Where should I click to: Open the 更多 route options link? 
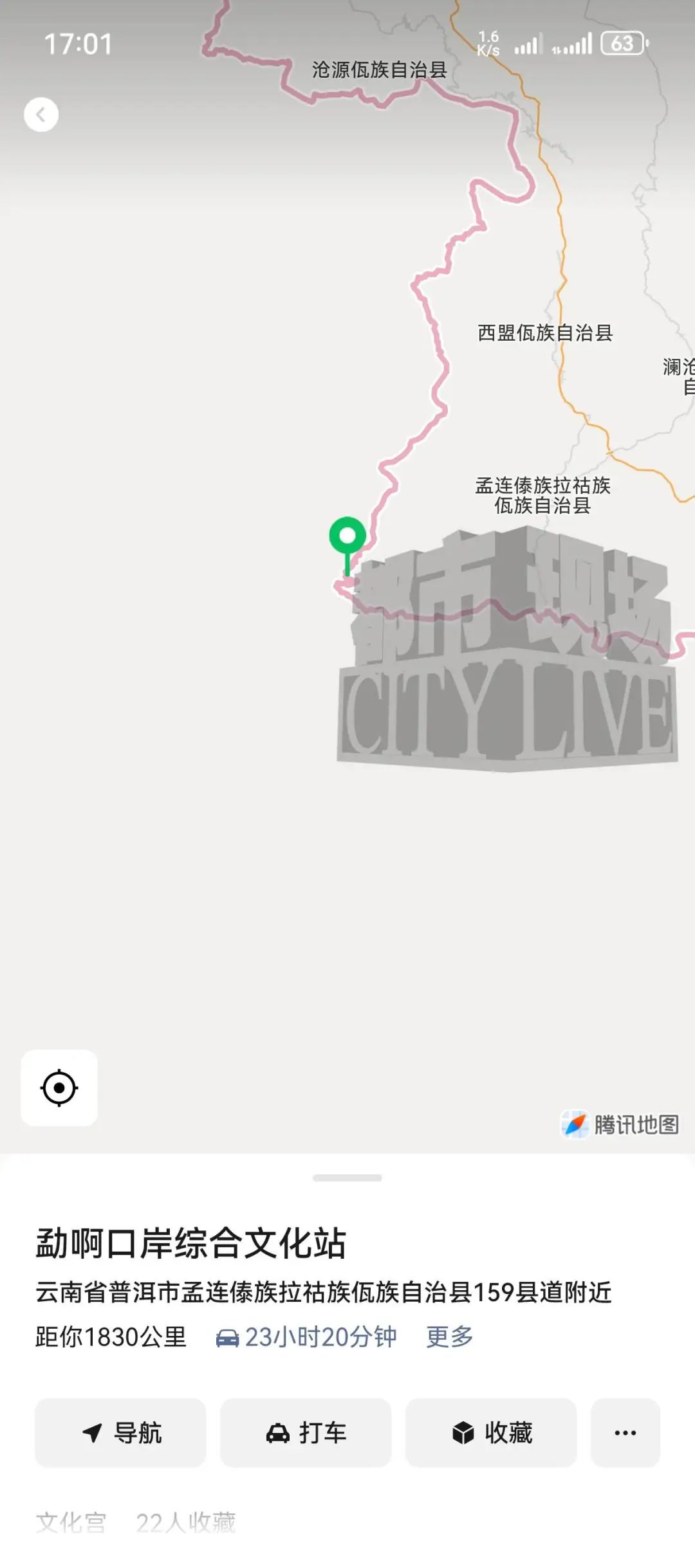pos(449,1336)
